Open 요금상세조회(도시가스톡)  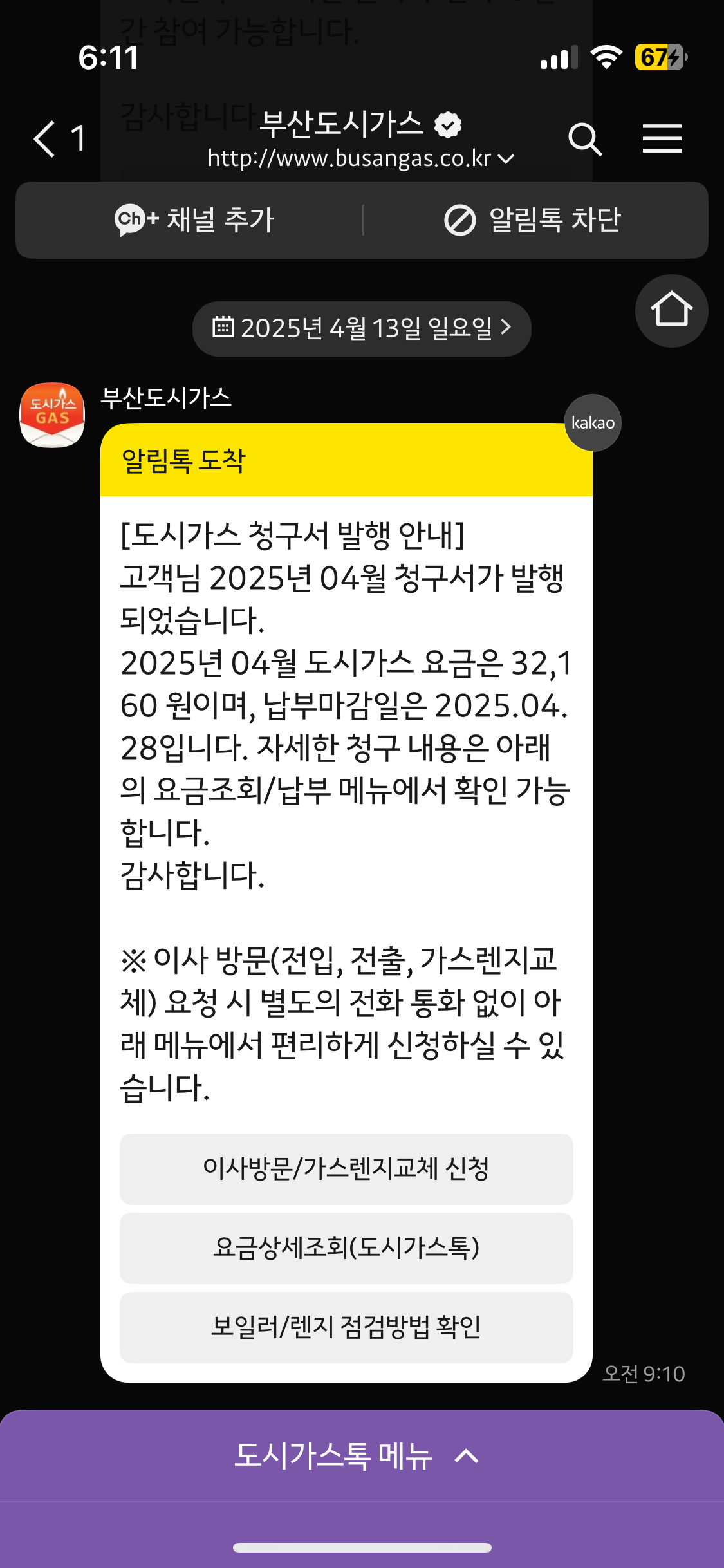coord(346,1248)
